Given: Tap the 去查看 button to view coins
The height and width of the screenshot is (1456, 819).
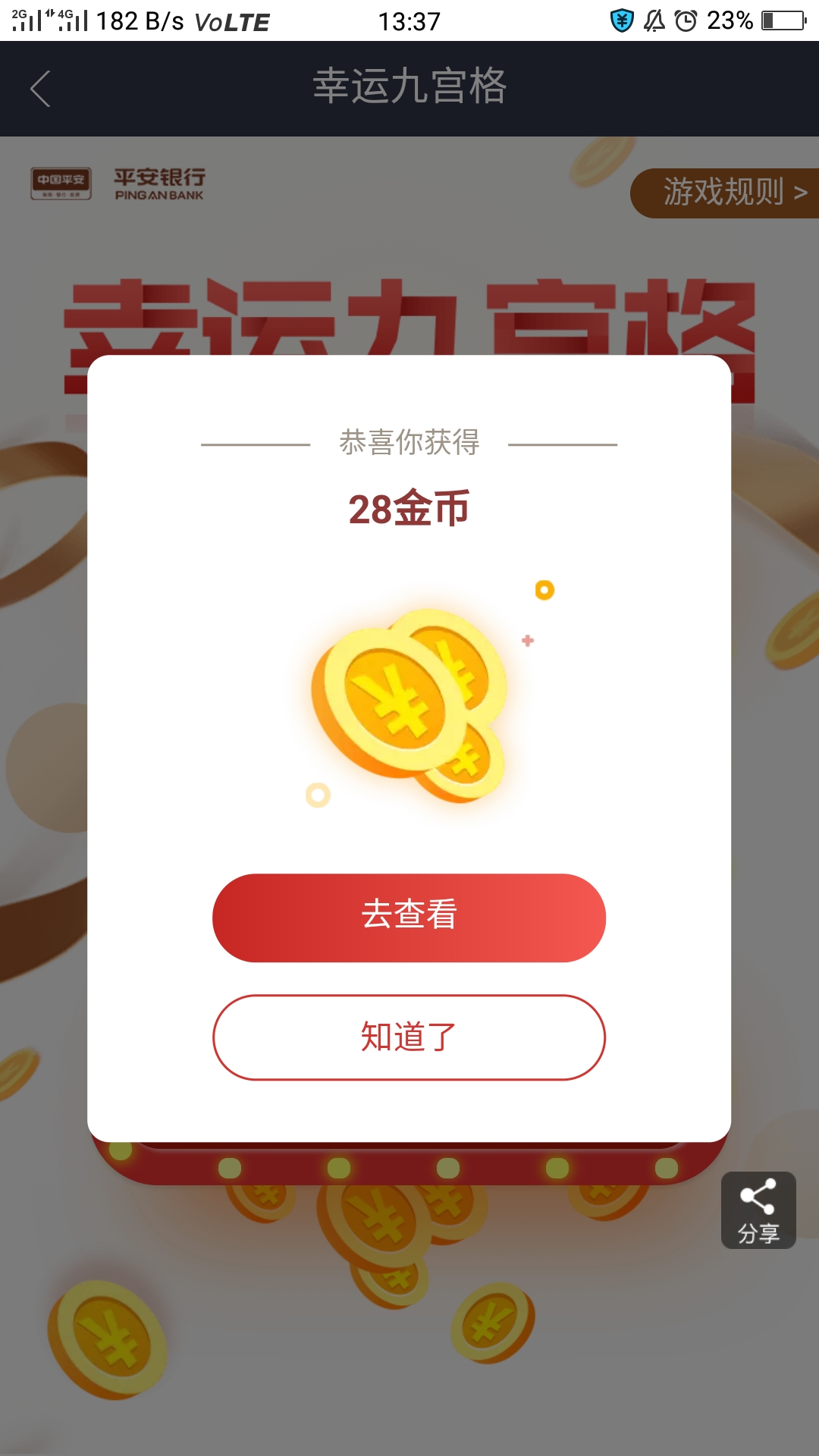Looking at the screenshot, I should 409,918.
